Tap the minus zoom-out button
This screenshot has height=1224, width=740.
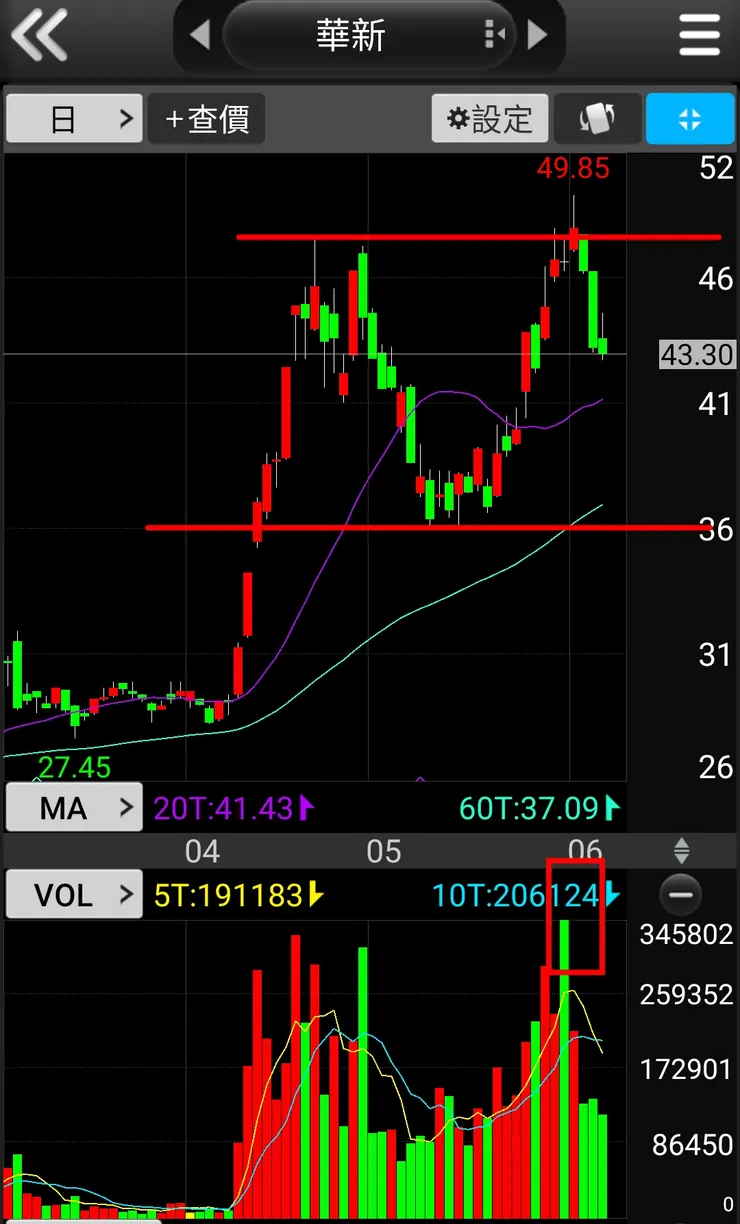coord(681,894)
